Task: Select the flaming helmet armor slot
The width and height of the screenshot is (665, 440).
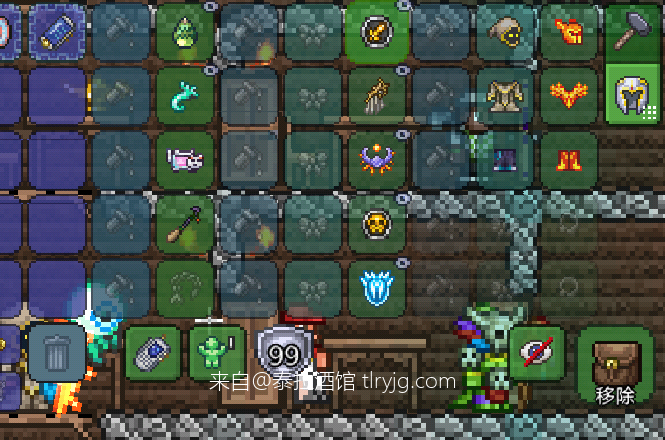Action: [x=569, y=32]
